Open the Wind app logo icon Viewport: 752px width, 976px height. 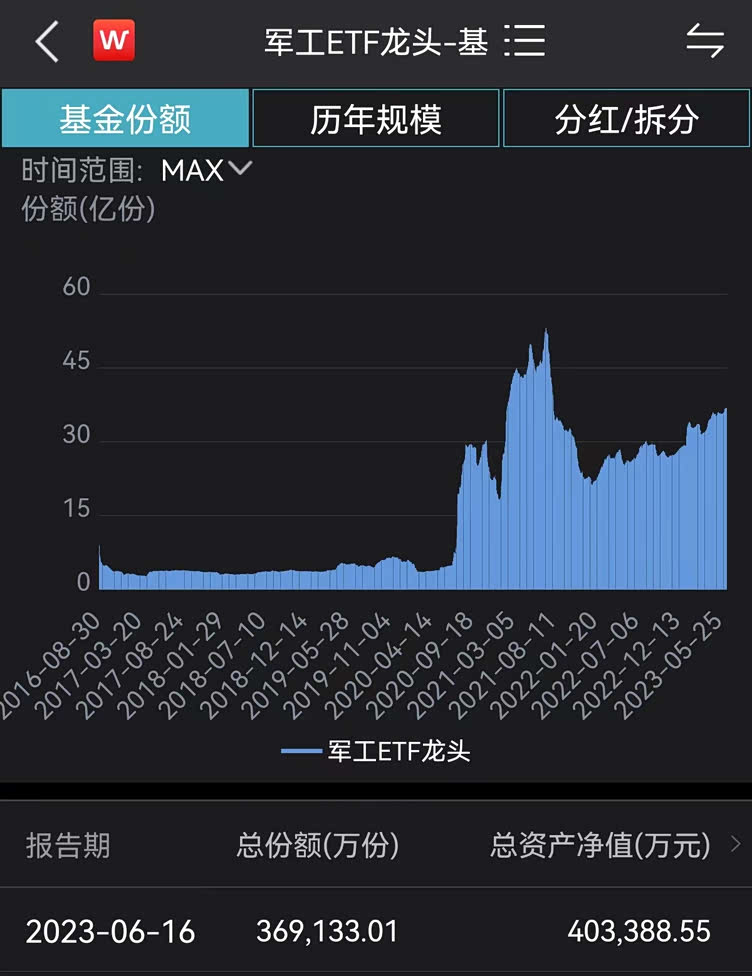114,40
